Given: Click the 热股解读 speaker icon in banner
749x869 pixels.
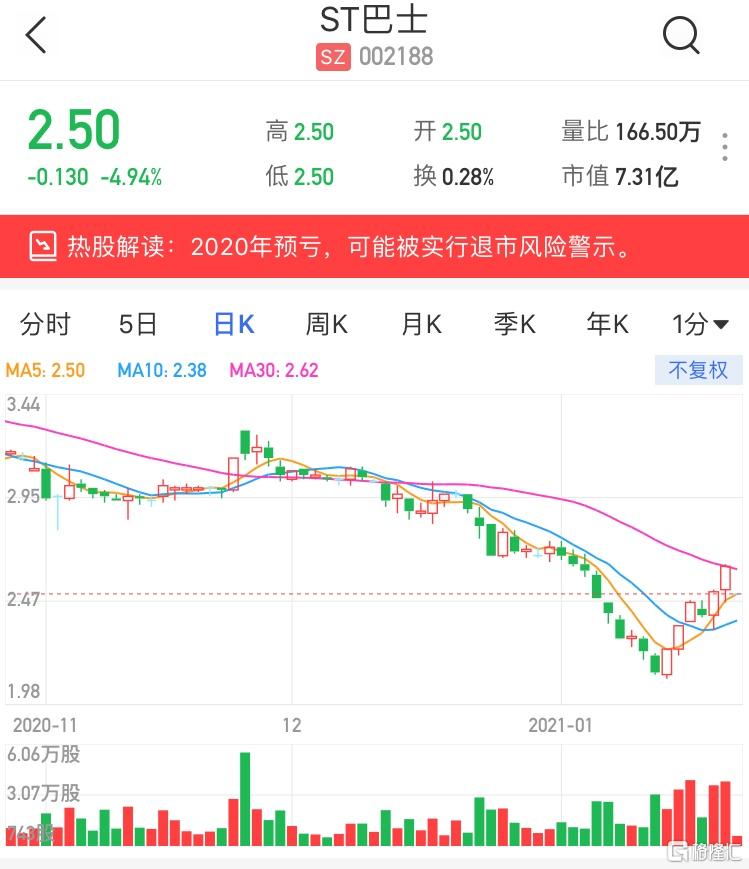Looking at the screenshot, I should [41, 243].
